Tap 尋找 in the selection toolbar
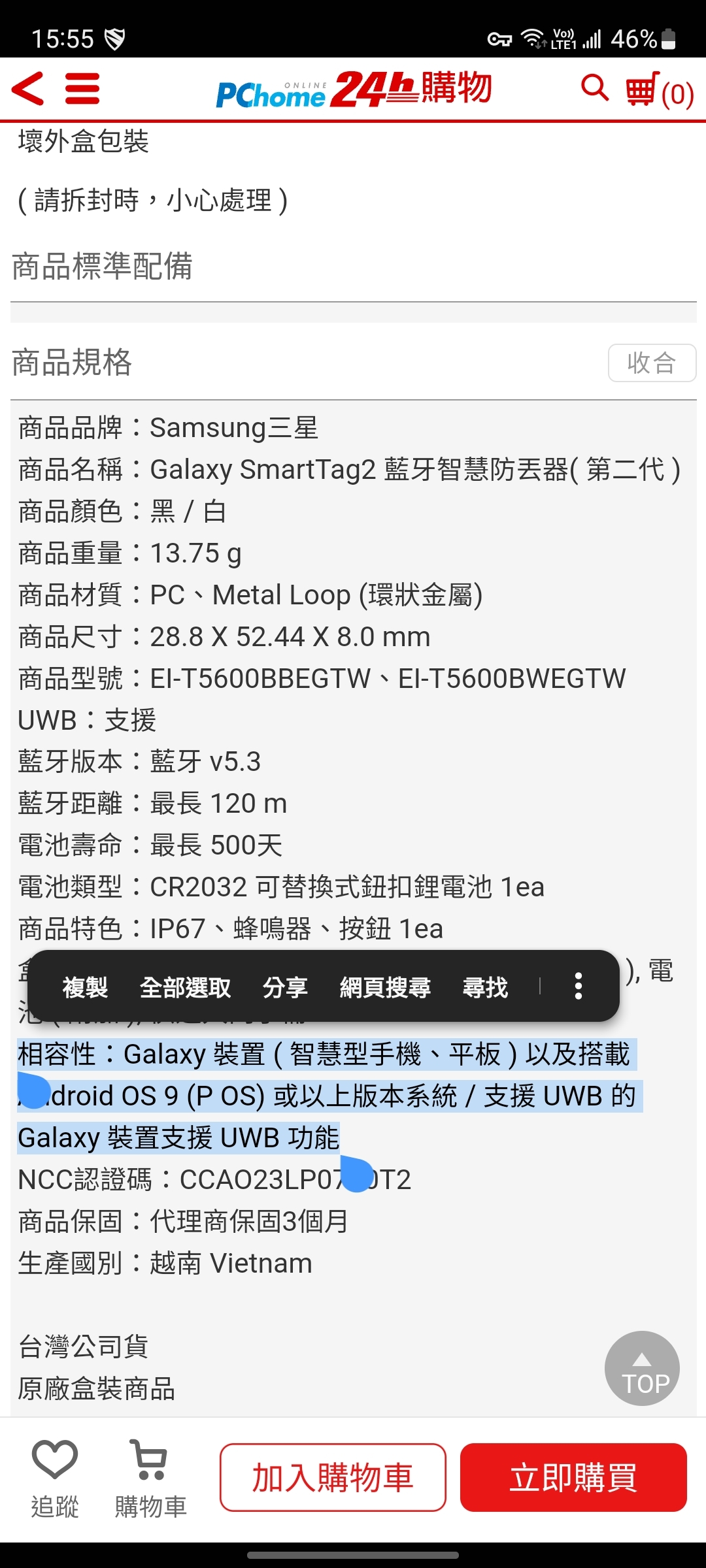 click(x=485, y=987)
